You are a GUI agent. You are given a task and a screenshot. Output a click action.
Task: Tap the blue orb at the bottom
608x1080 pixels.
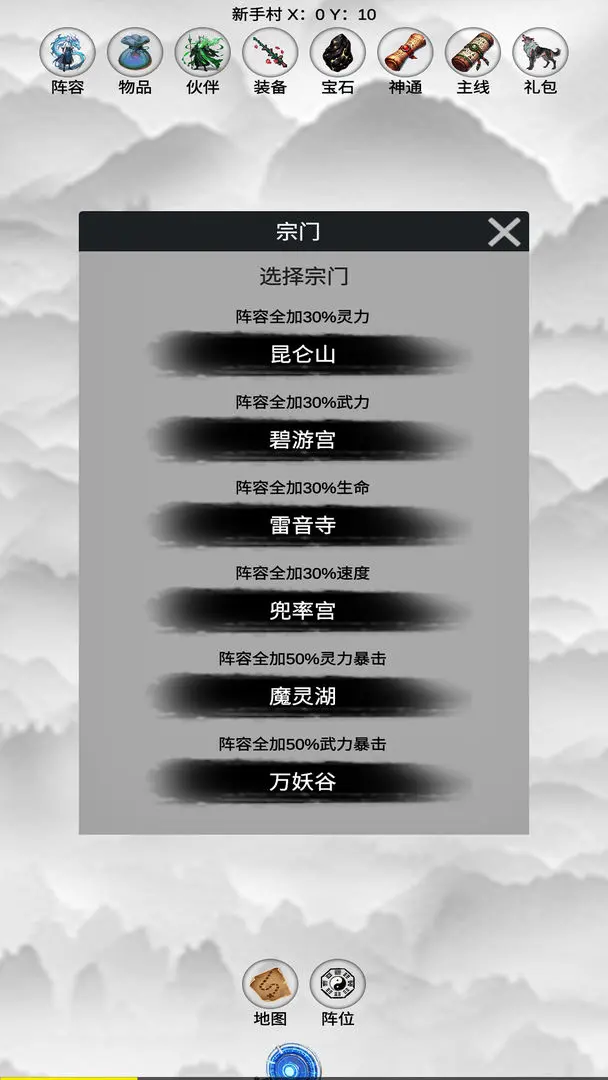[x=293, y=1061]
